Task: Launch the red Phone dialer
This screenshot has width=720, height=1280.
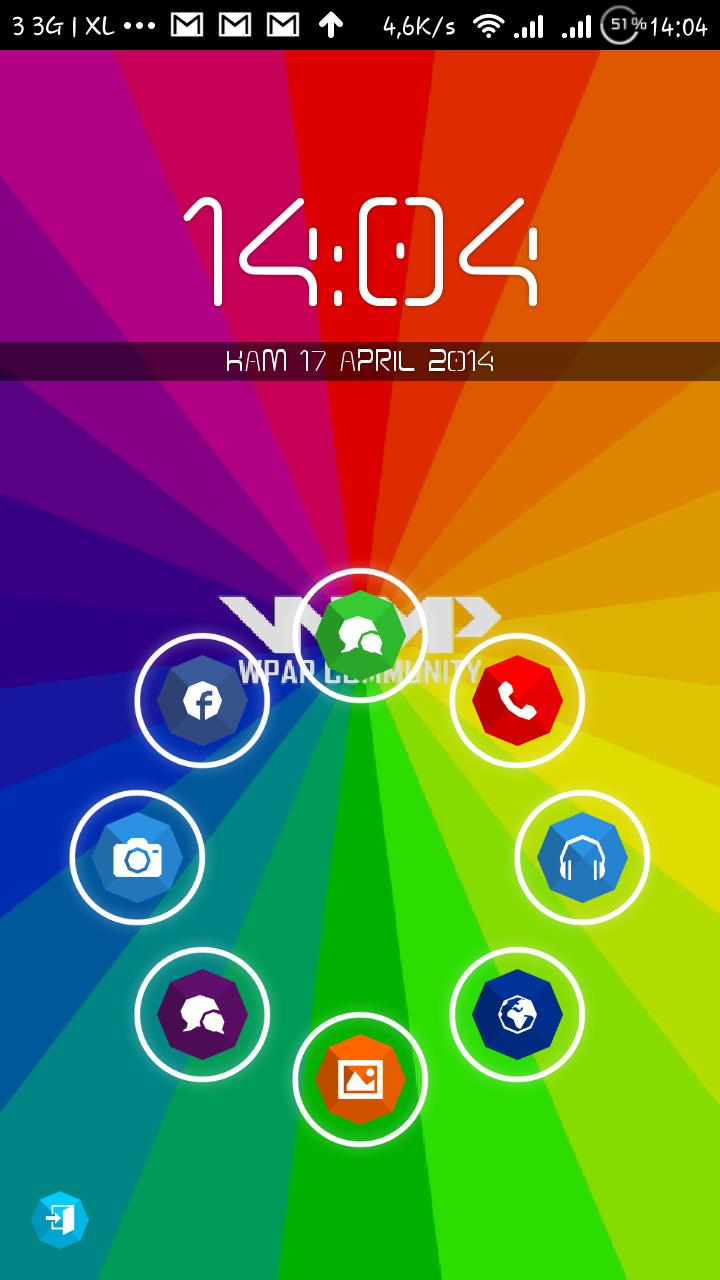Action: click(x=516, y=701)
